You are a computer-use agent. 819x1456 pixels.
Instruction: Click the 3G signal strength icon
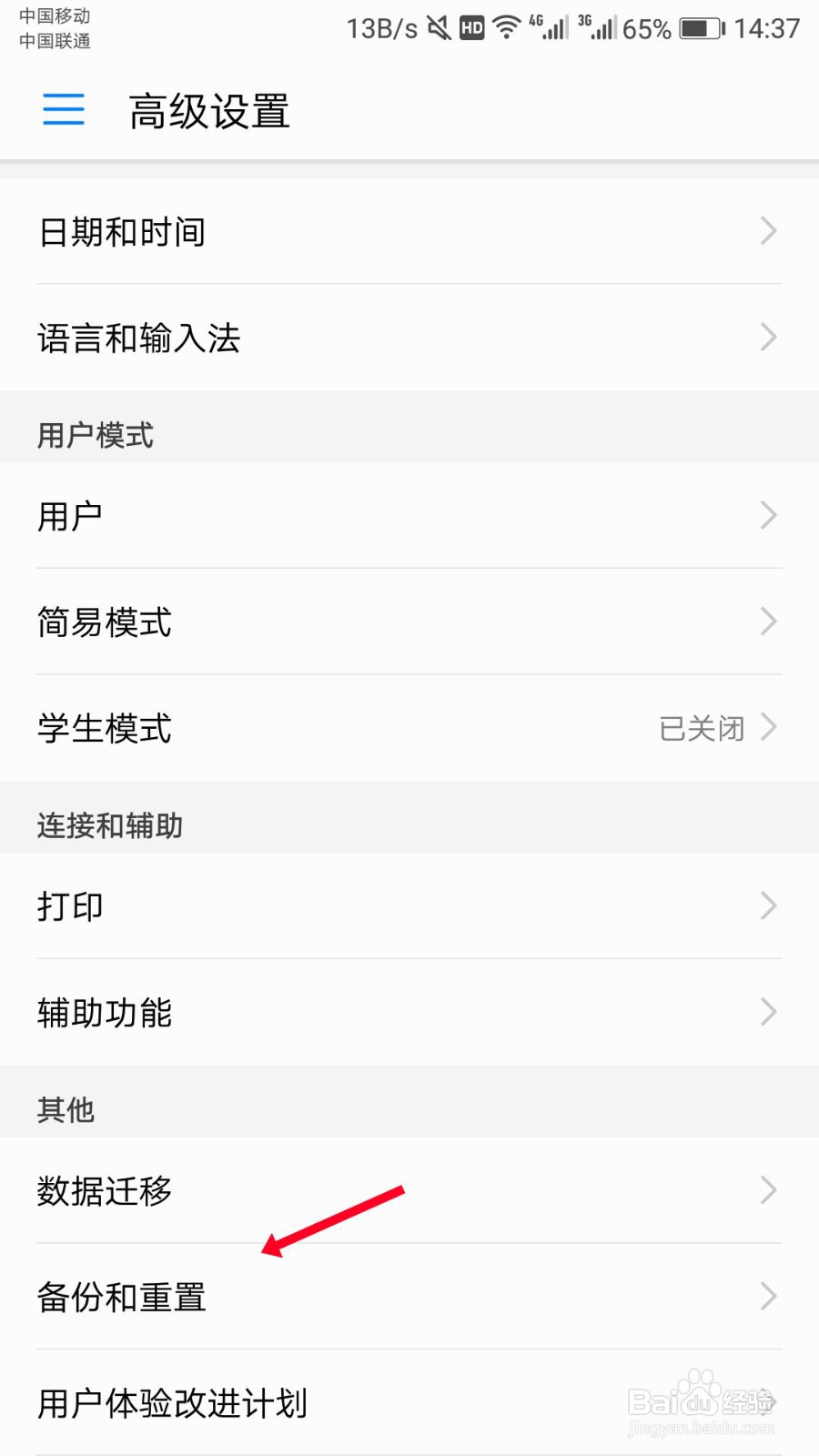point(598,28)
